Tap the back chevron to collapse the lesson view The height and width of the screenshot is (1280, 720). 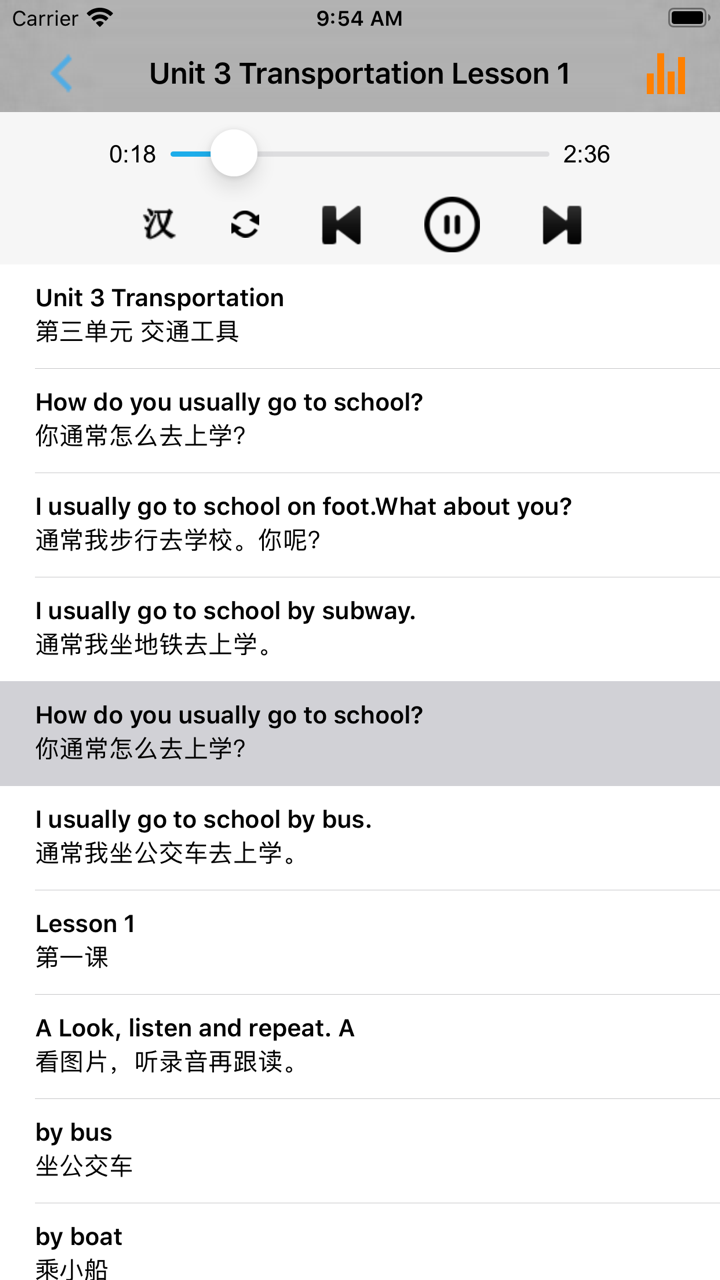click(62, 73)
